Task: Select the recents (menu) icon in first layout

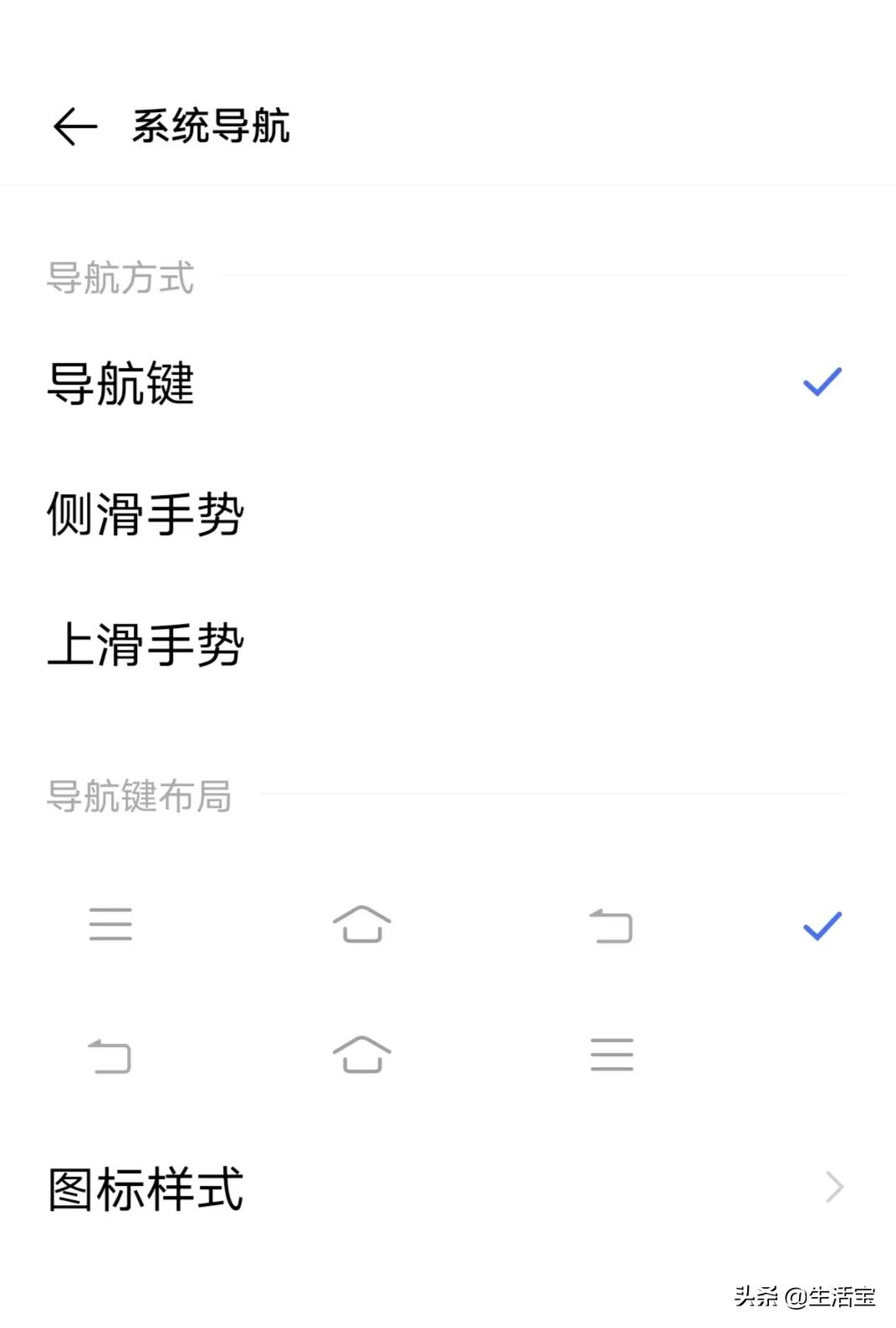Action: [x=109, y=924]
